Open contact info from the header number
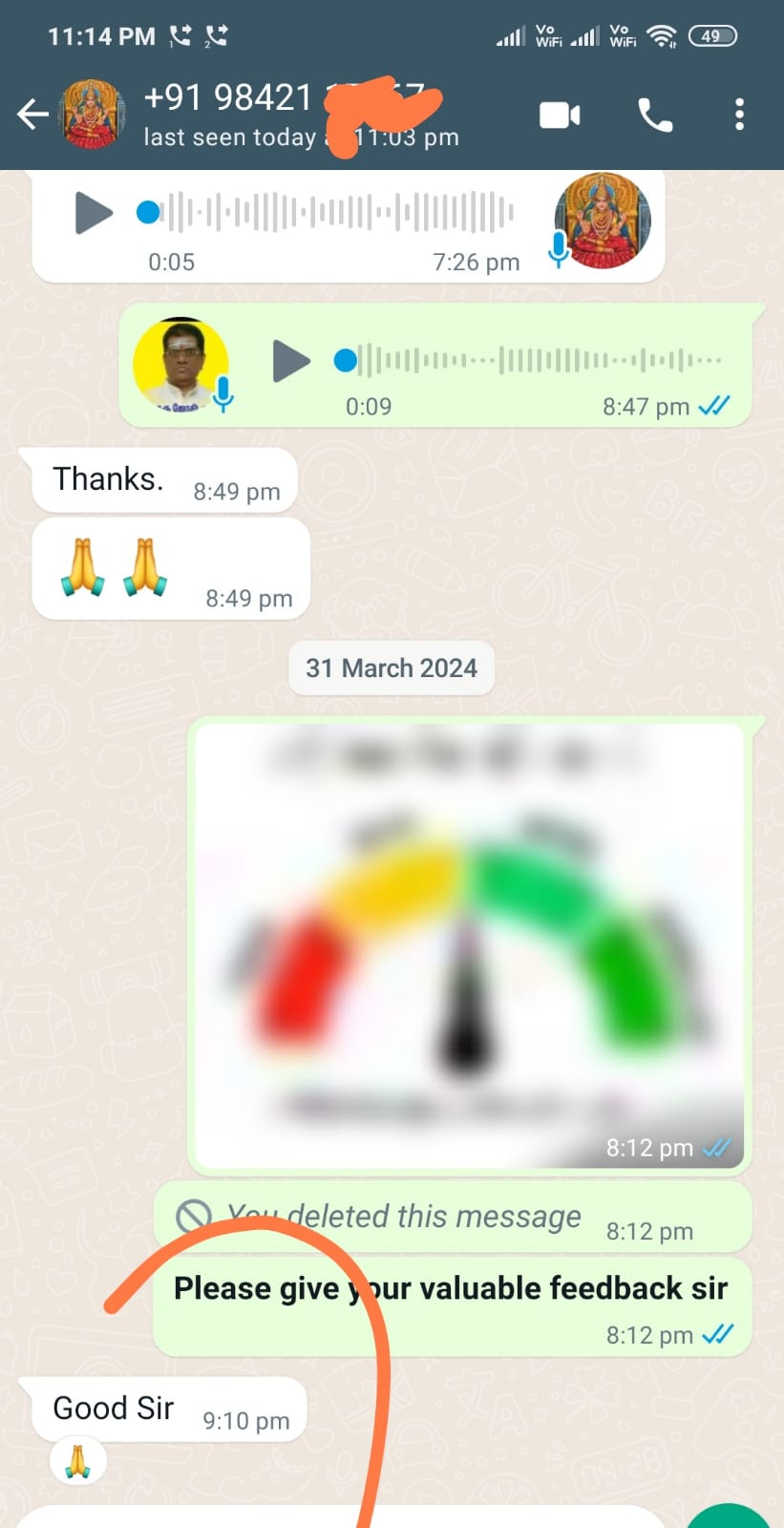 tap(229, 97)
